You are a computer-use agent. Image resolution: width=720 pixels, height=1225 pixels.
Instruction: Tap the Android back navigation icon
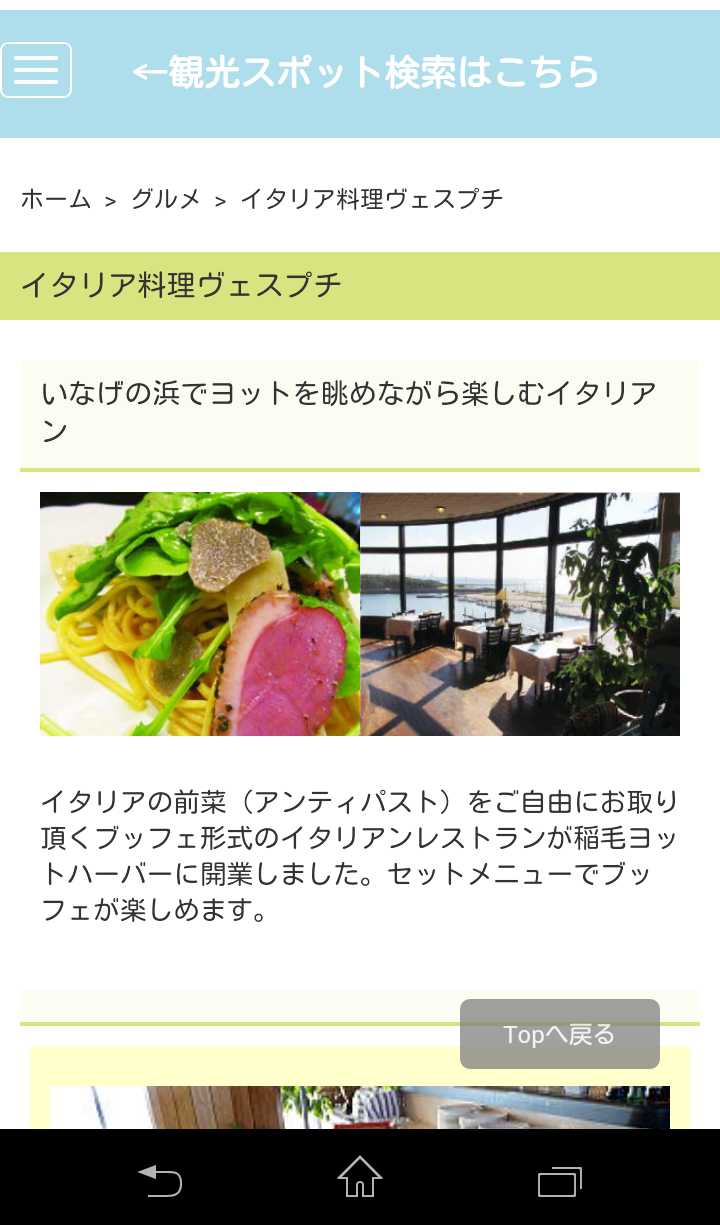pyautogui.click(x=159, y=1181)
